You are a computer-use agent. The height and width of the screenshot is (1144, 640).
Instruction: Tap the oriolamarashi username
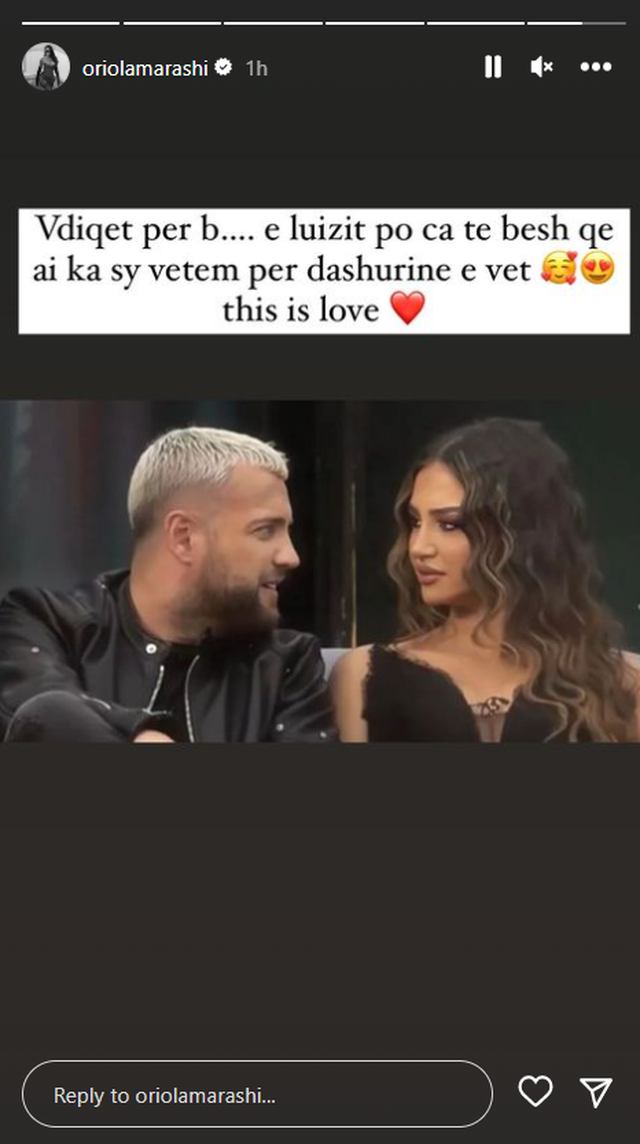point(142,68)
